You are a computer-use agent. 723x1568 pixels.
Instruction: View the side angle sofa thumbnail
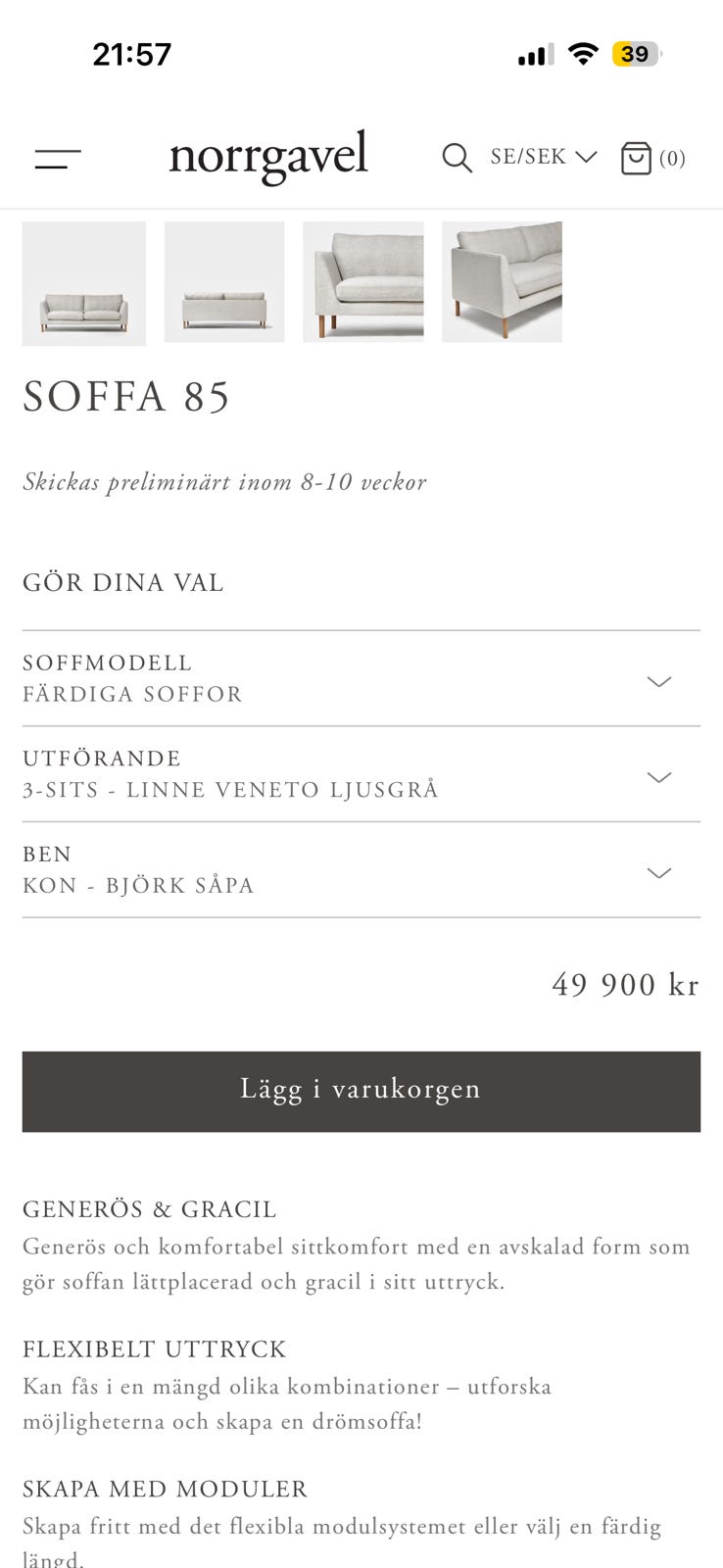point(503,282)
